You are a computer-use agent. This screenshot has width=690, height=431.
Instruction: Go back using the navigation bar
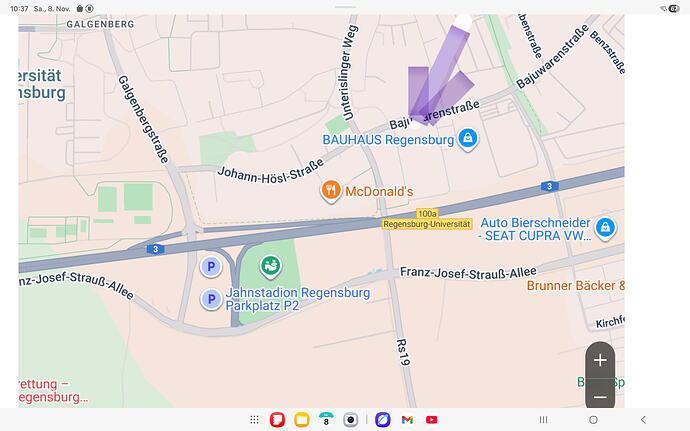643,420
